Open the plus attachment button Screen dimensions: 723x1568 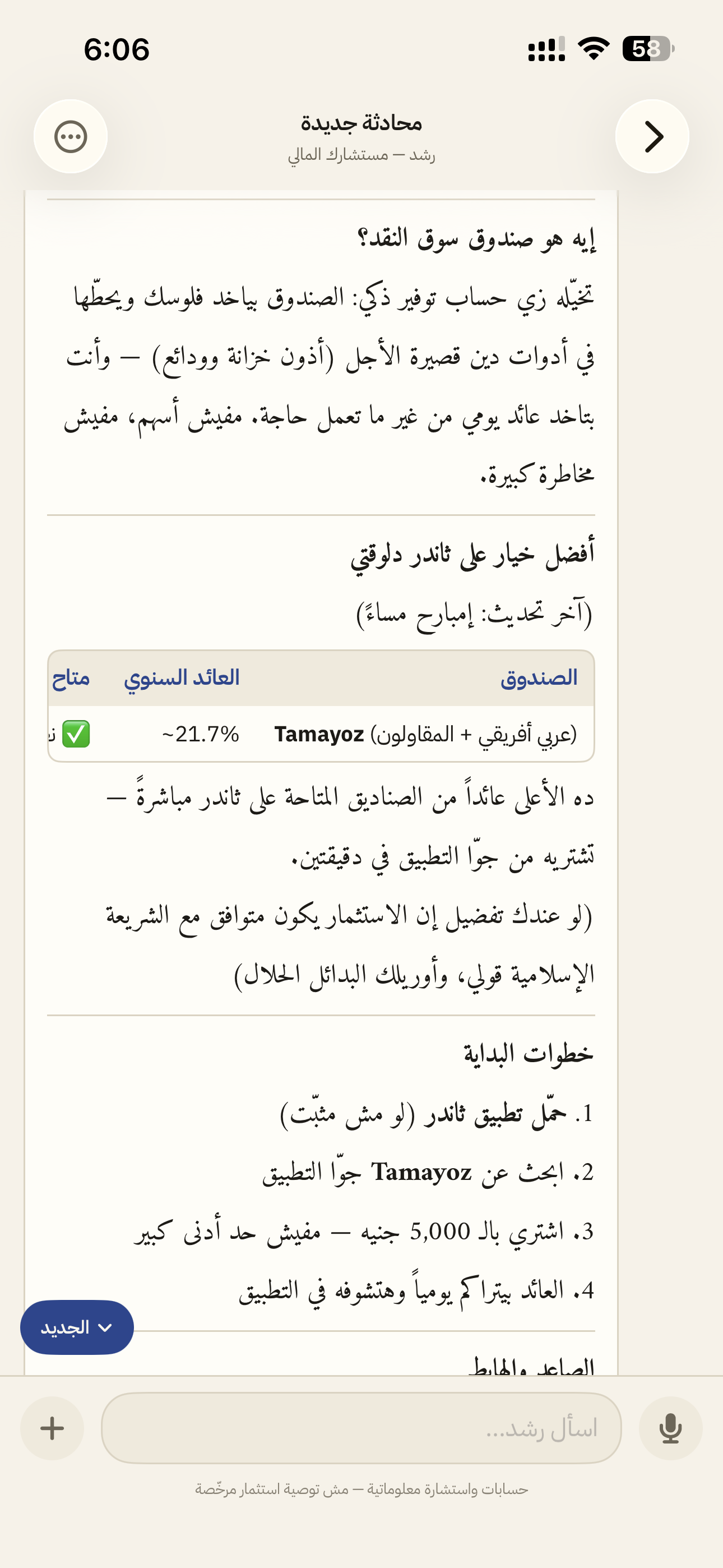pyautogui.click(x=52, y=1428)
